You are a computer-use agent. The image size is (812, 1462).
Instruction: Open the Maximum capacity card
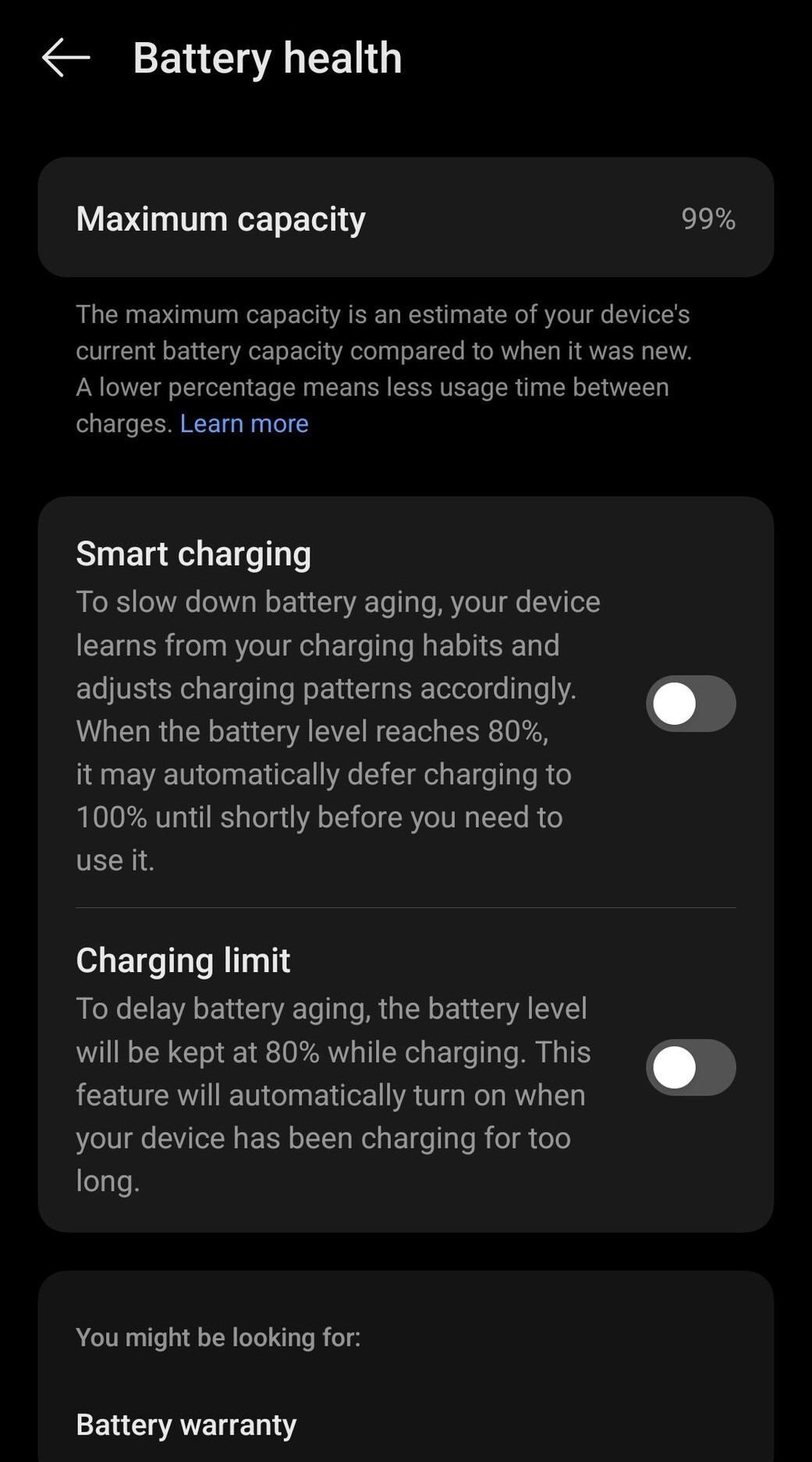pyautogui.click(x=406, y=218)
